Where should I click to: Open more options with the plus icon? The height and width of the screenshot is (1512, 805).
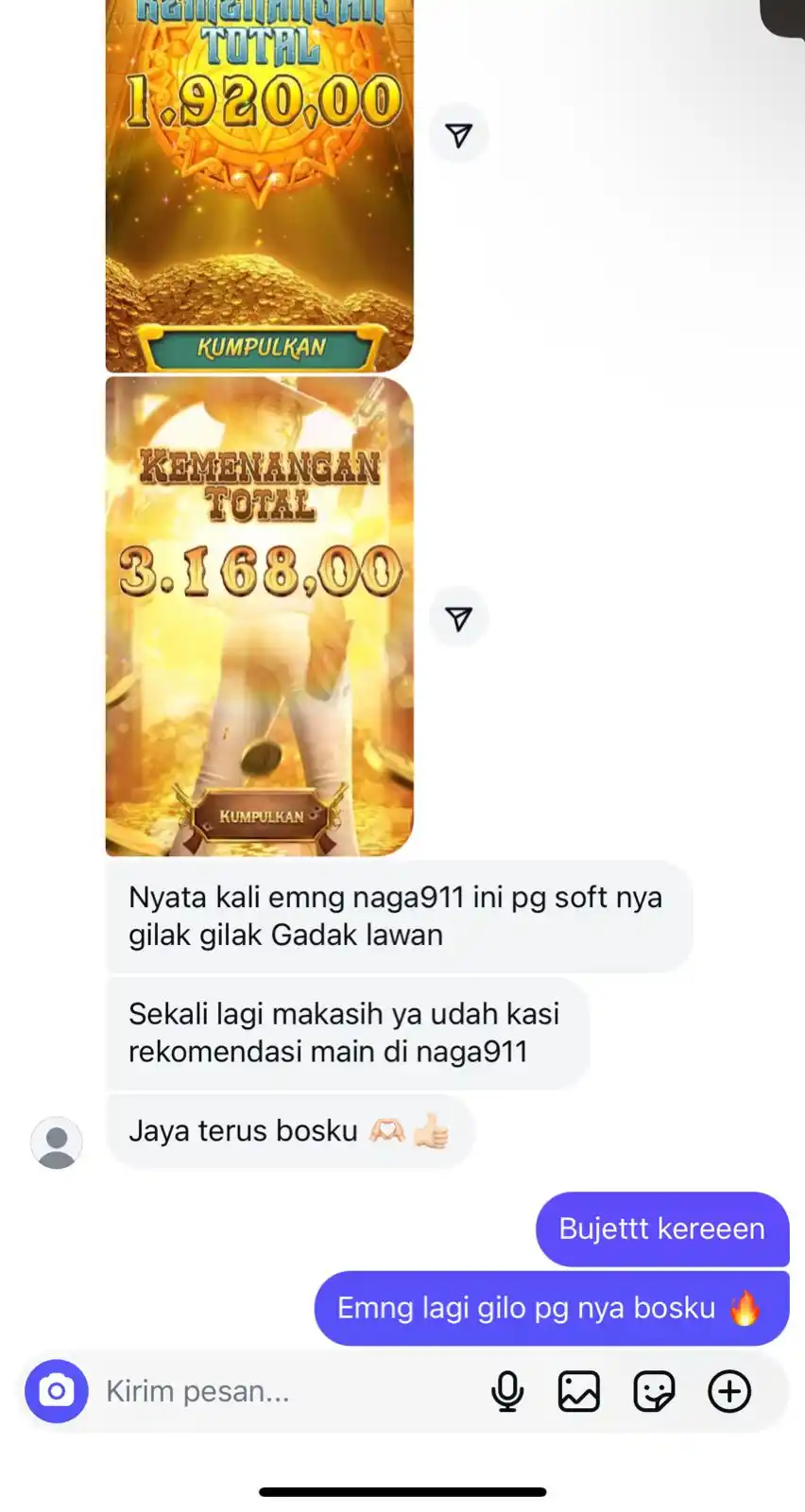729,1391
